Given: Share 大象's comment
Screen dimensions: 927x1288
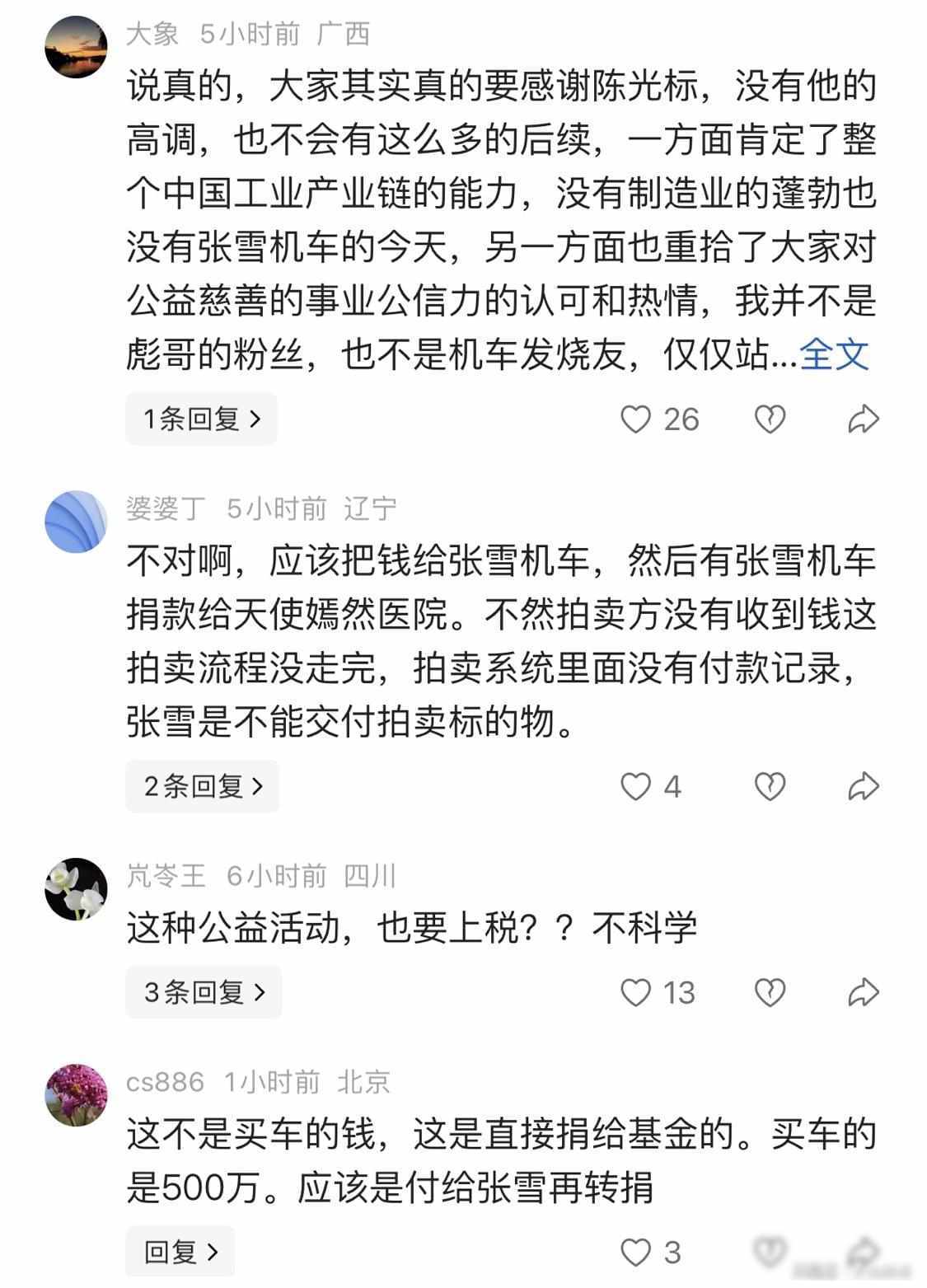Looking at the screenshot, I should click(863, 419).
